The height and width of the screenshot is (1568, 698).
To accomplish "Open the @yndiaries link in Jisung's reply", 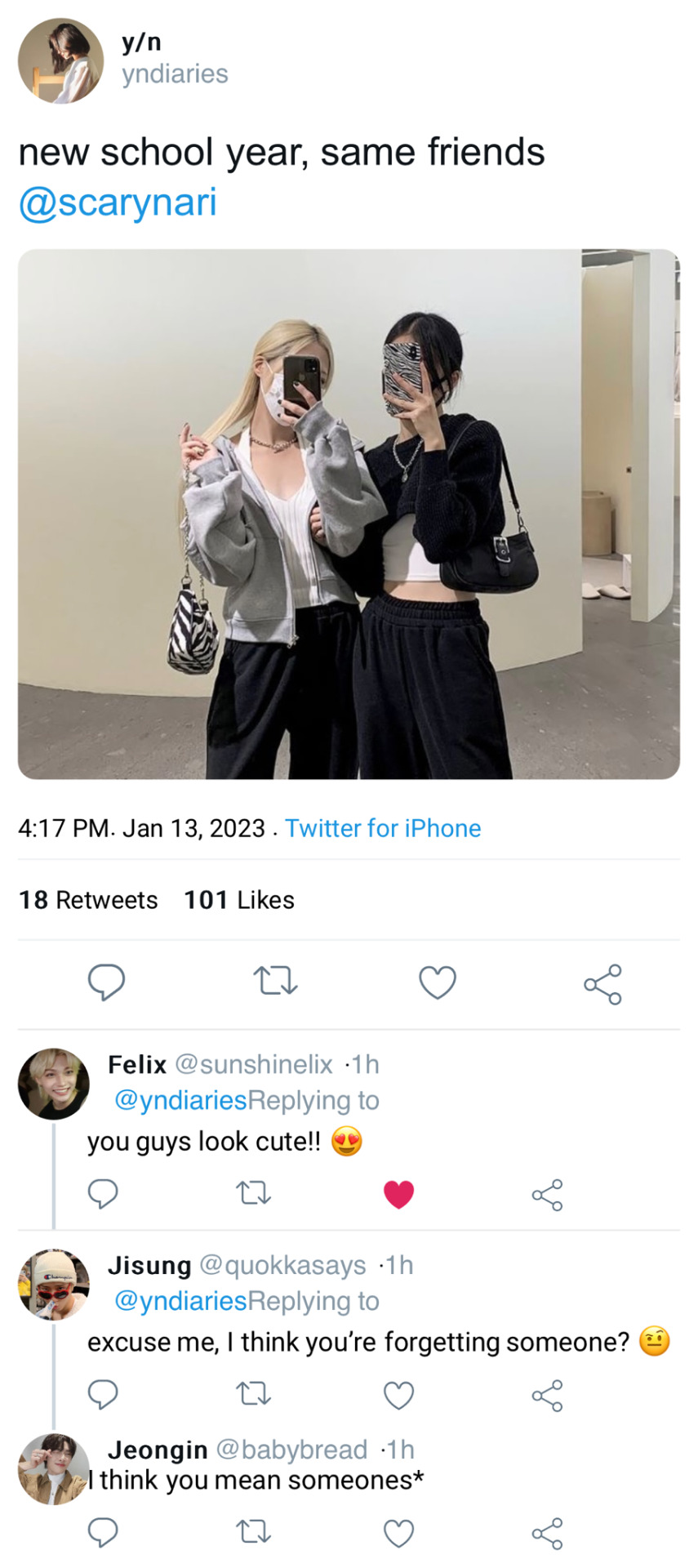I will pyautogui.click(x=180, y=1301).
